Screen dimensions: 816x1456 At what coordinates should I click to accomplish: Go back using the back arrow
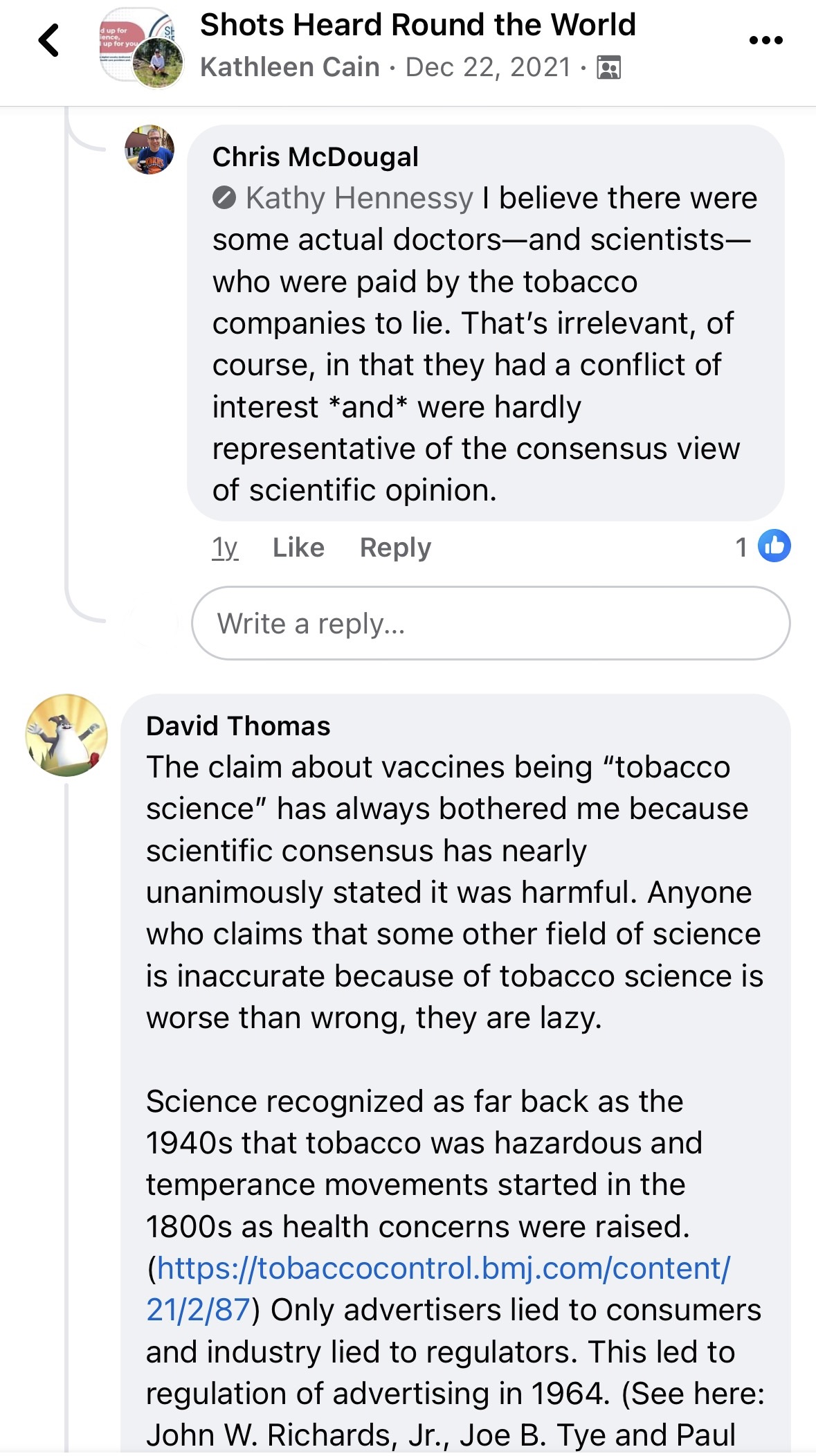48,40
